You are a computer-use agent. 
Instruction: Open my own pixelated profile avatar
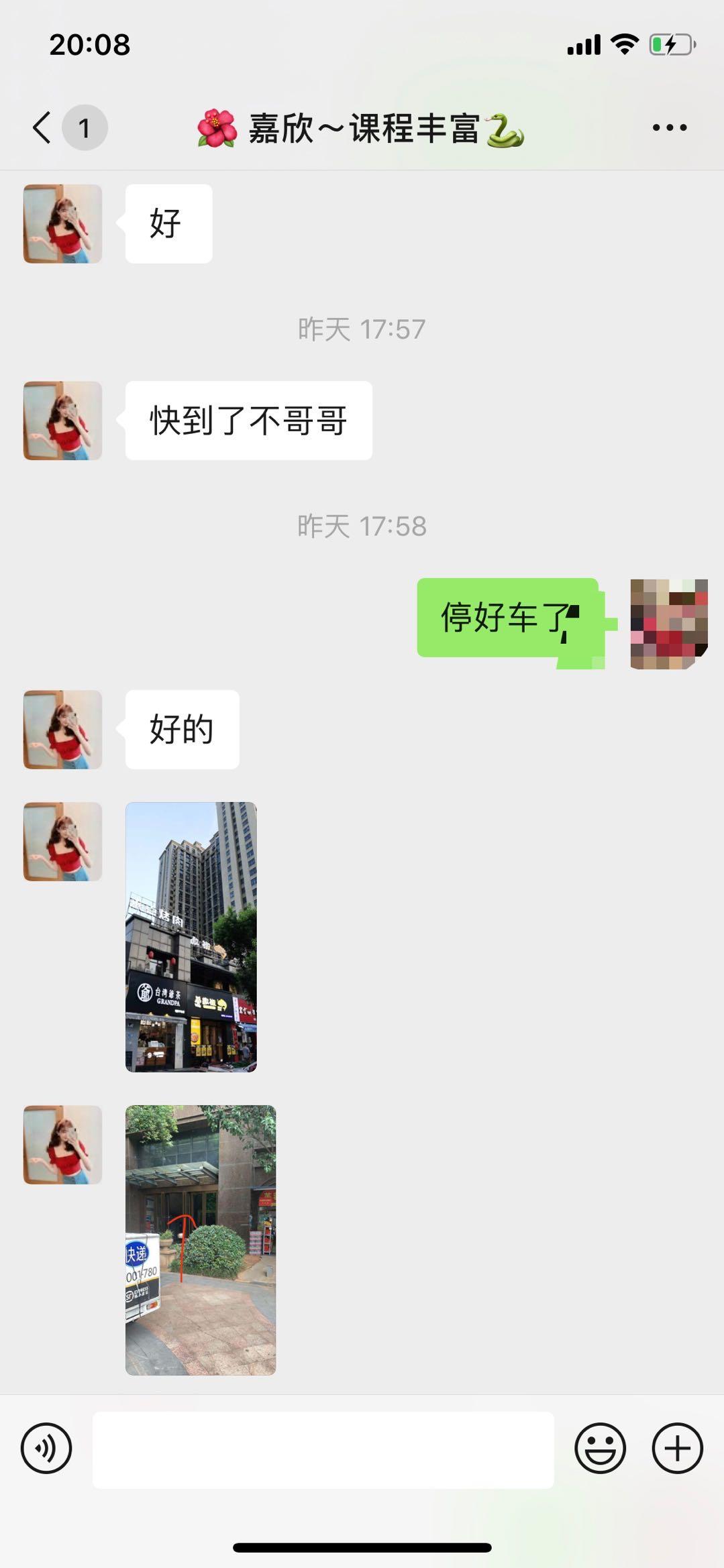click(669, 624)
